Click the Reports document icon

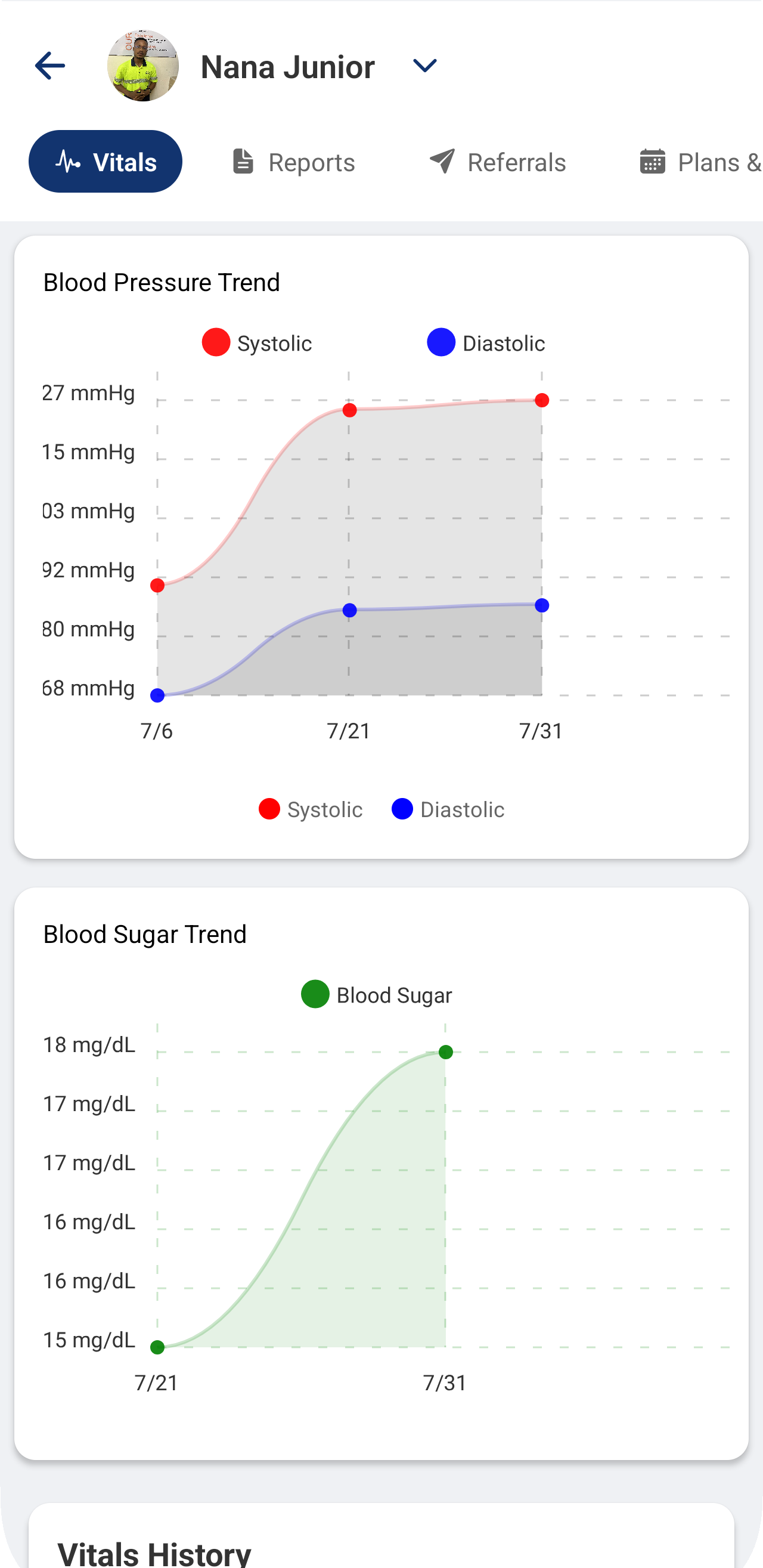243,161
